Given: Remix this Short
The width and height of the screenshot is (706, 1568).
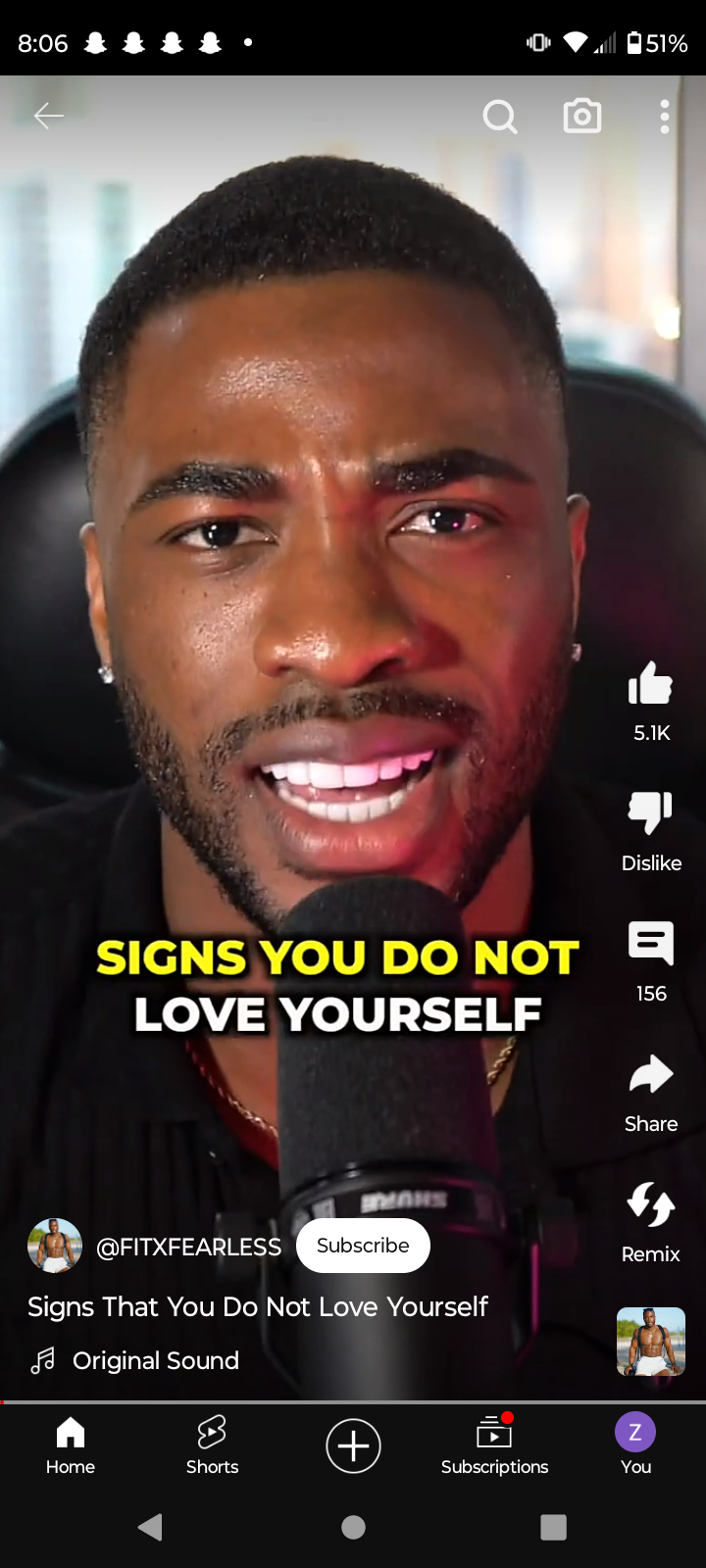Looking at the screenshot, I should [x=651, y=1204].
